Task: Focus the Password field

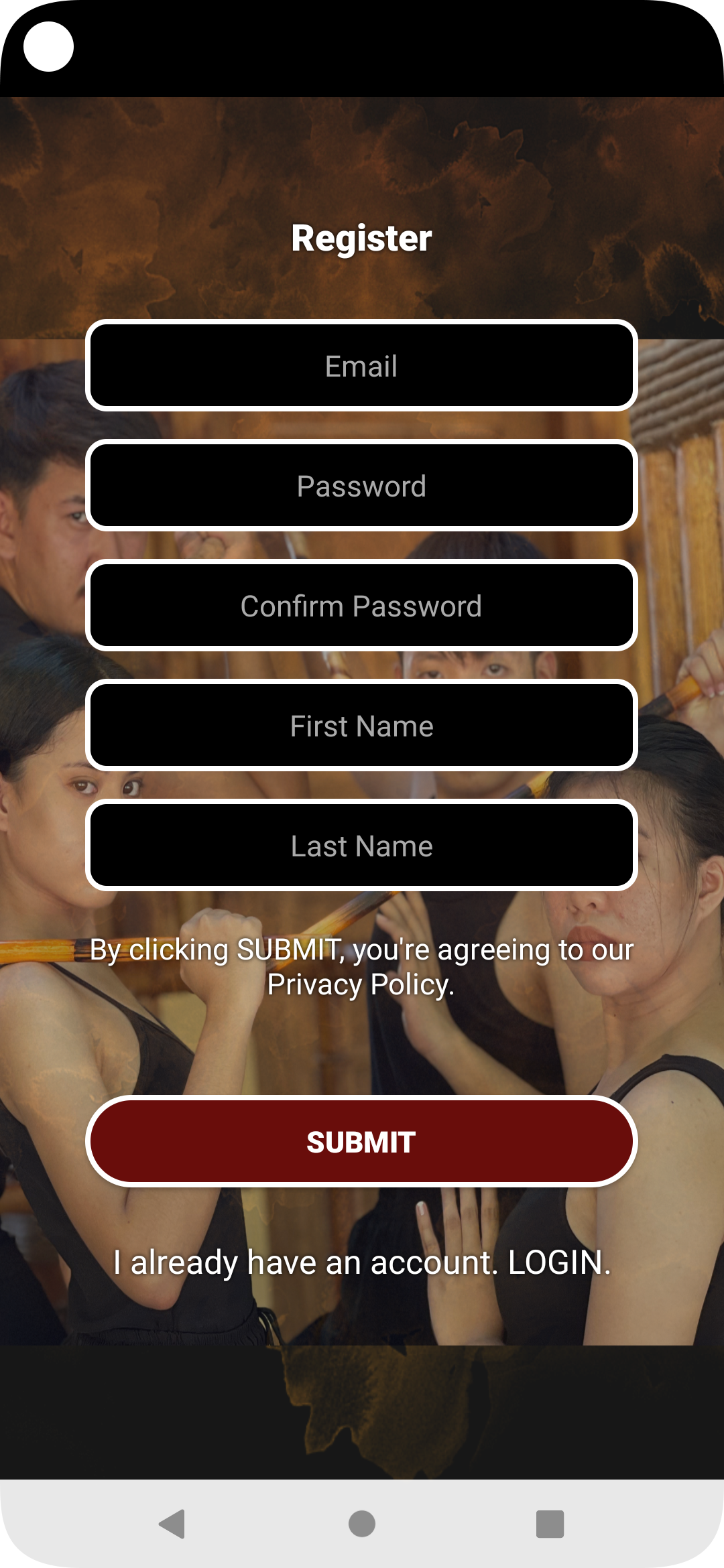Action: click(361, 486)
